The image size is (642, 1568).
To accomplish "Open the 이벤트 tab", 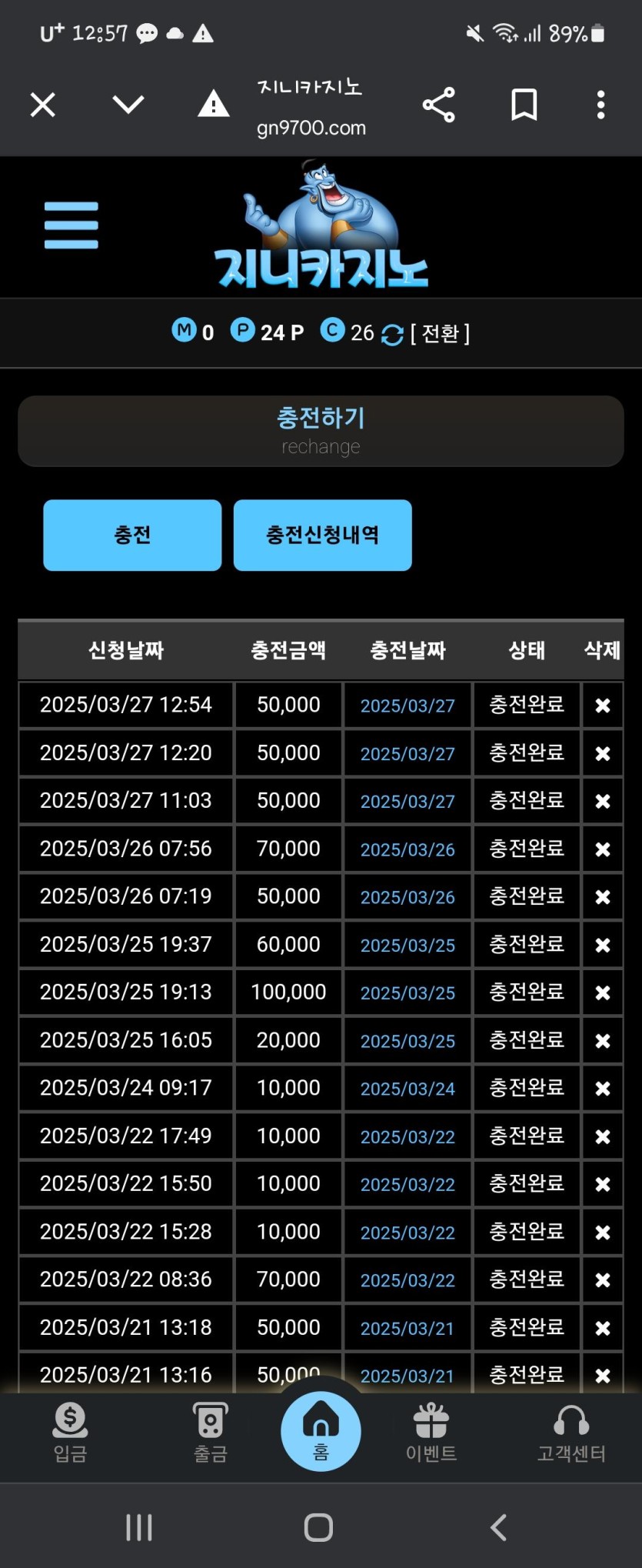I will pos(431,1432).
